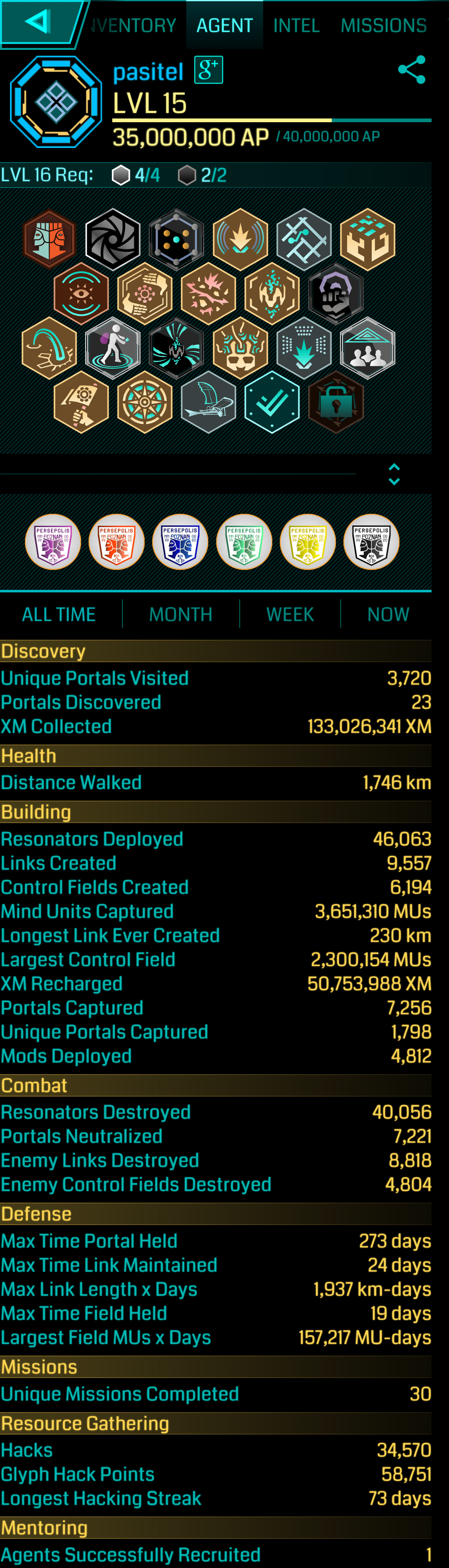The image size is (449, 1568).
Task: Tap the green Persepolis Poznan mission badge
Action: pyautogui.click(x=244, y=542)
